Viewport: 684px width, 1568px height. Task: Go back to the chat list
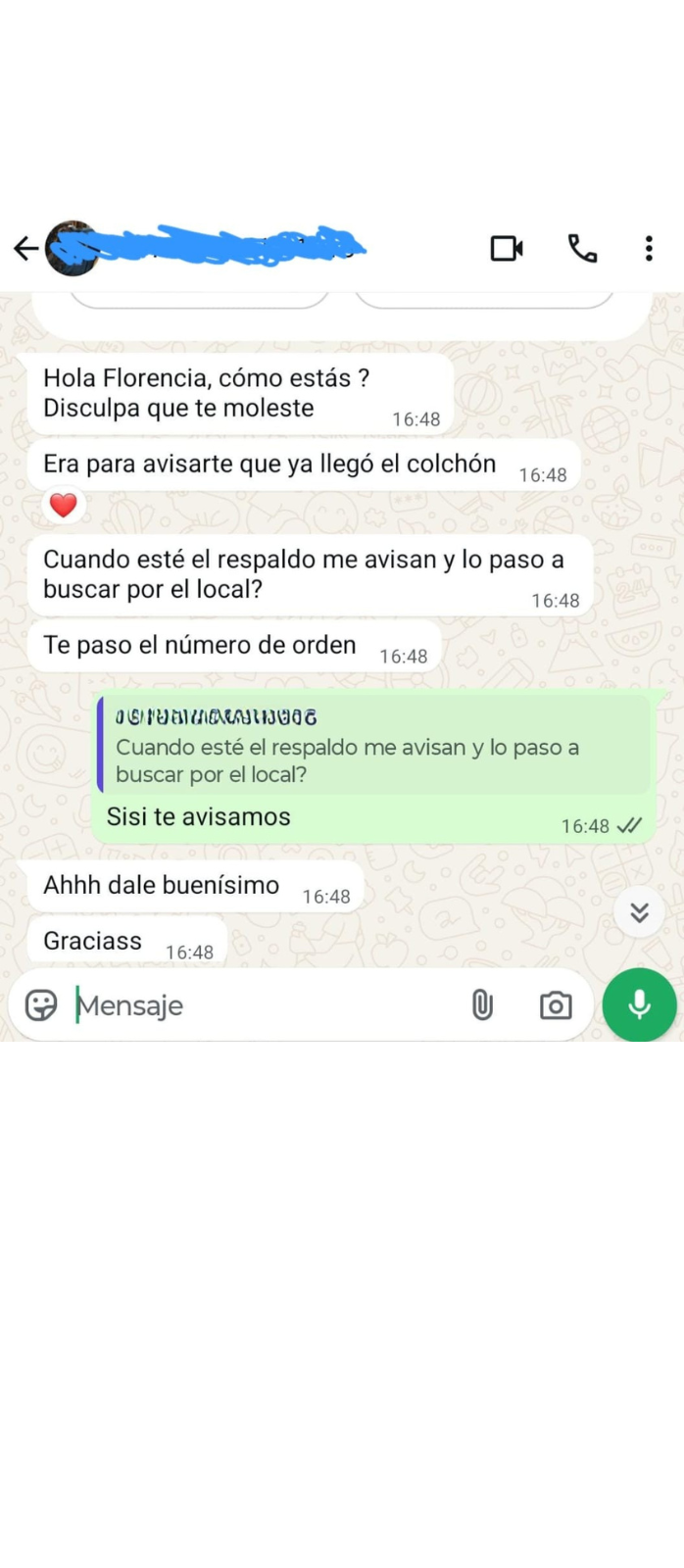click(x=25, y=249)
